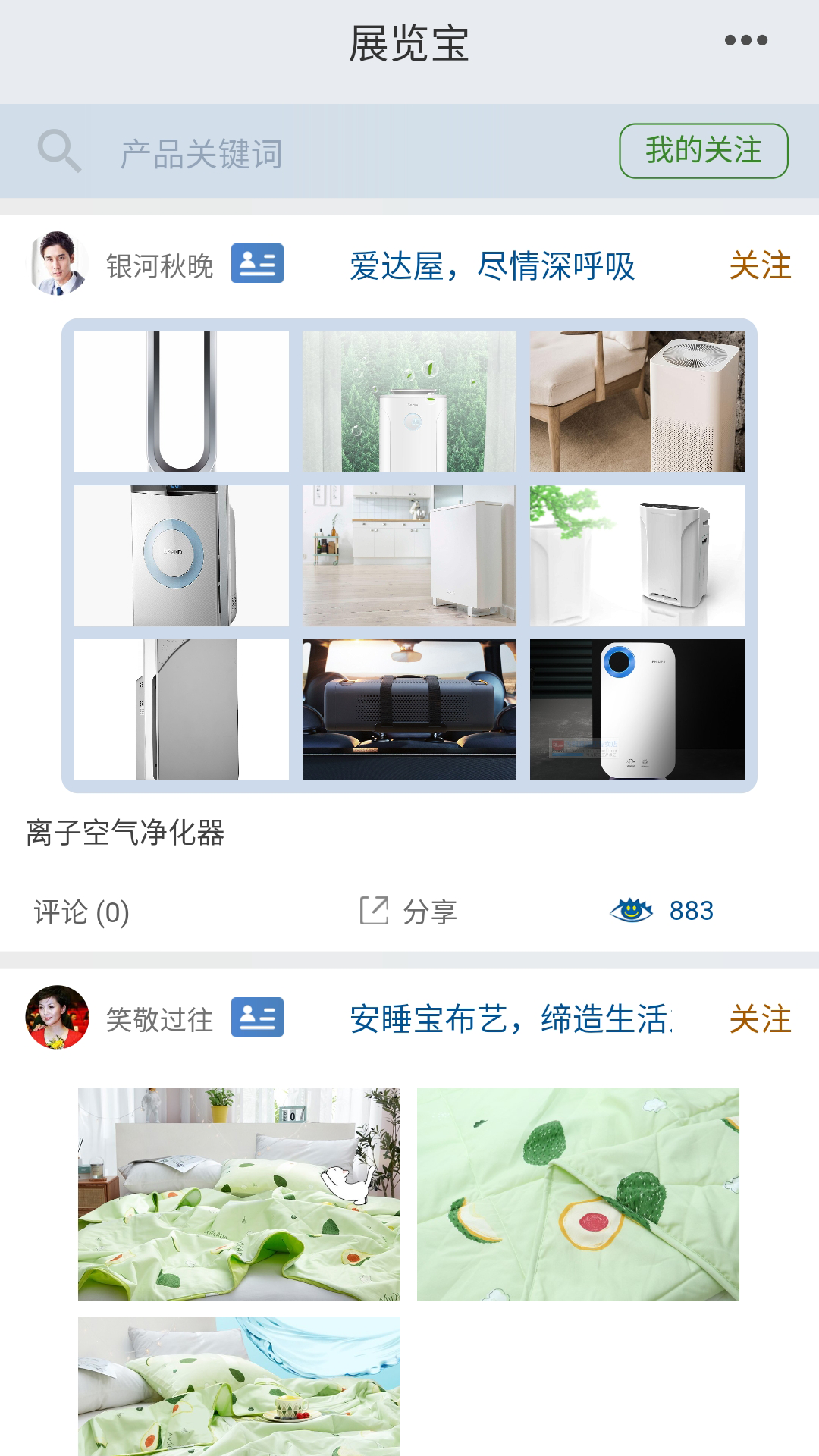Open 安睡宝布艺 title link
This screenshot has width=819, height=1456.
click(510, 1019)
